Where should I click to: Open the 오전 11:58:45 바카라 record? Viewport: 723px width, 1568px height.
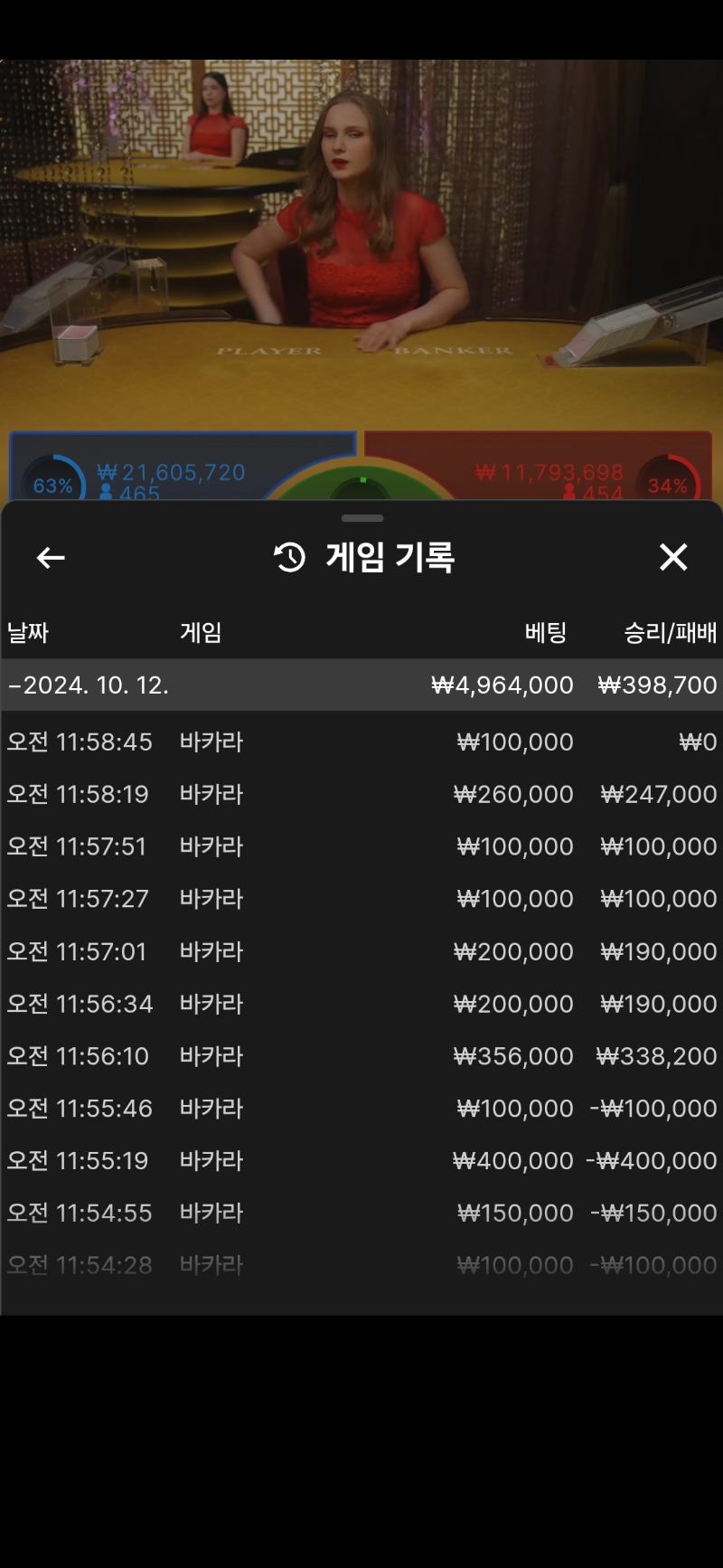pos(361,741)
